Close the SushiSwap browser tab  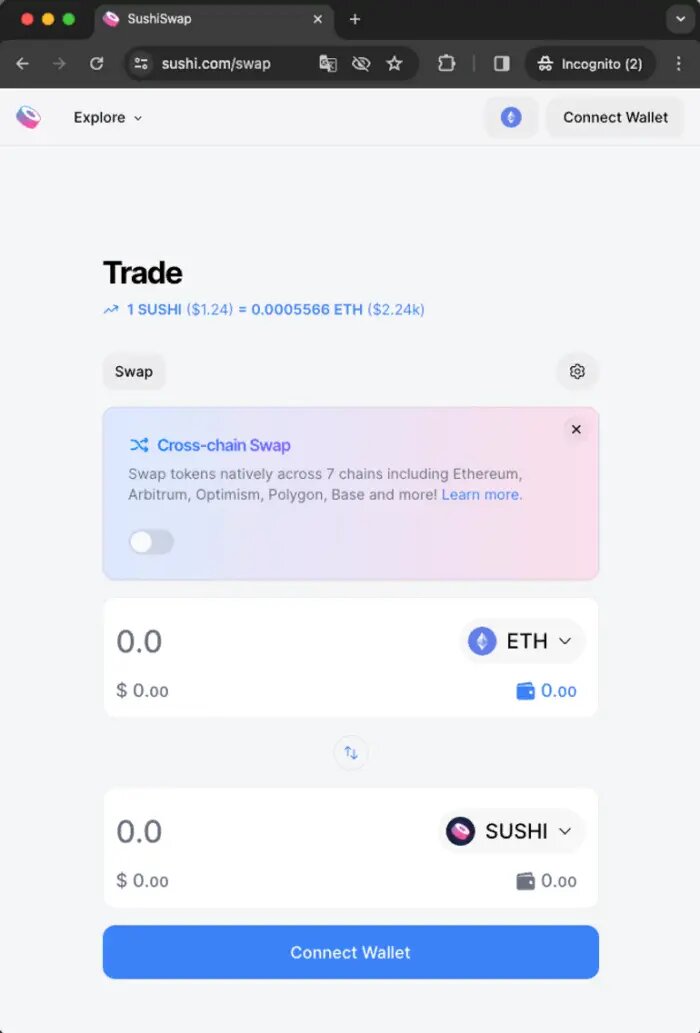click(318, 19)
